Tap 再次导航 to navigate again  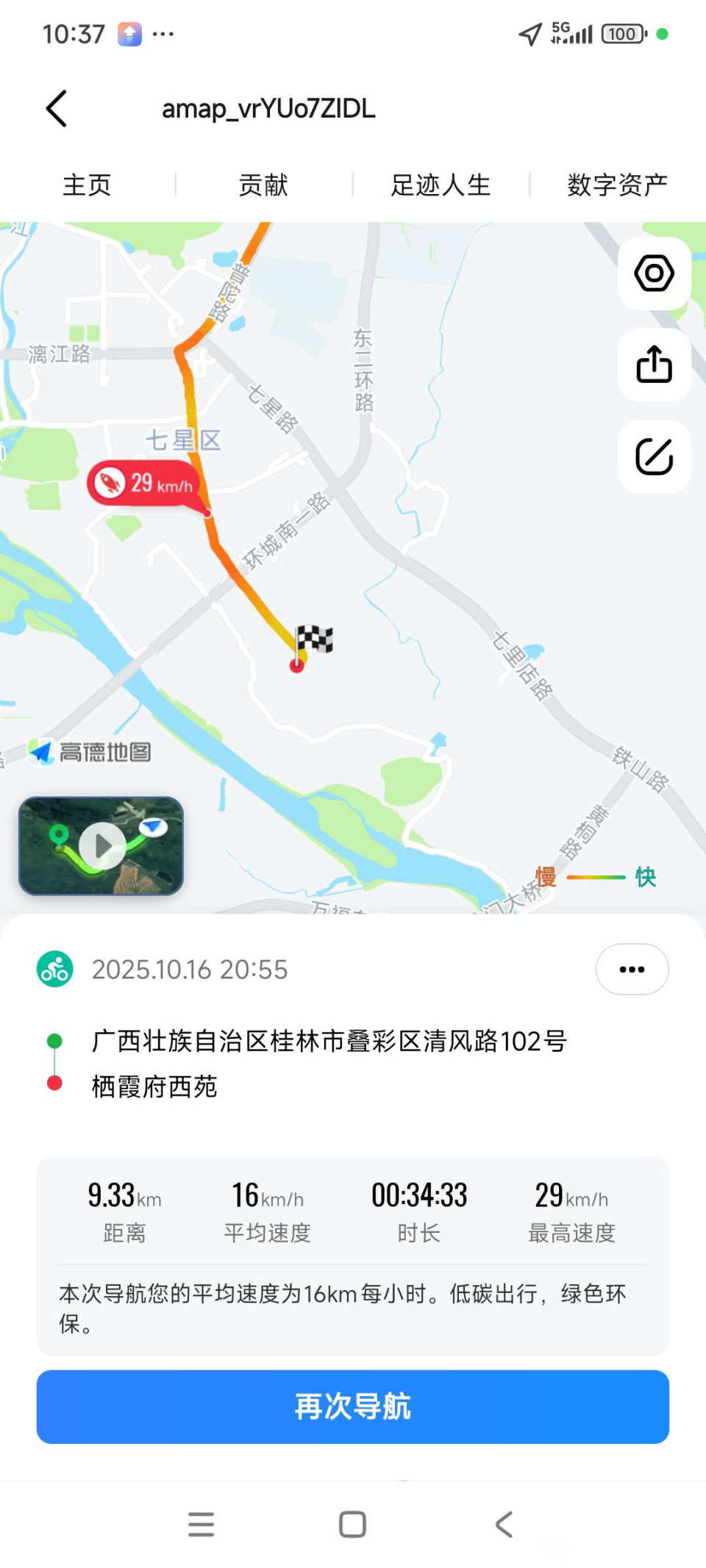[x=353, y=1406]
